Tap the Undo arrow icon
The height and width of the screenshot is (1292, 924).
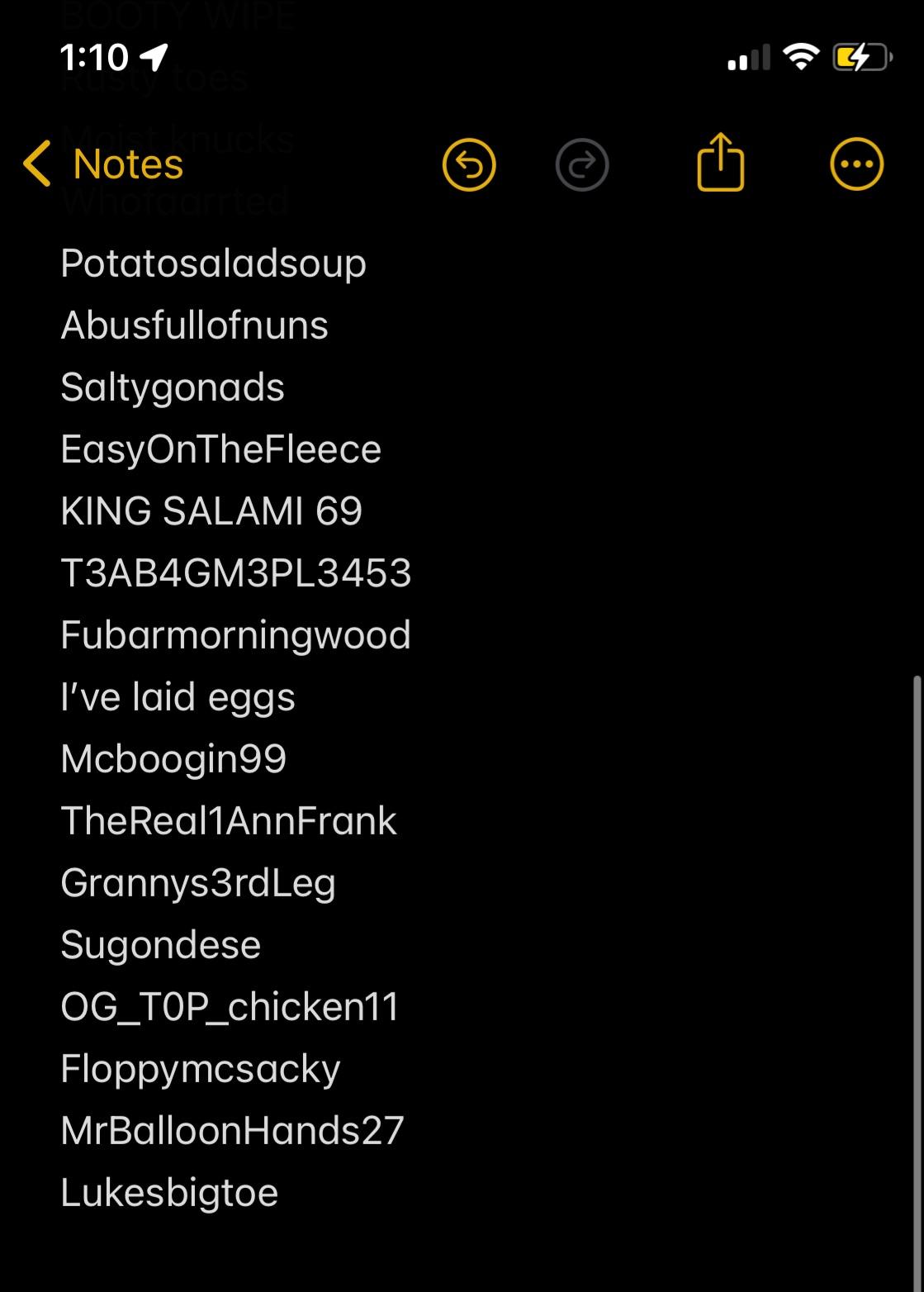tap(468, 164)
